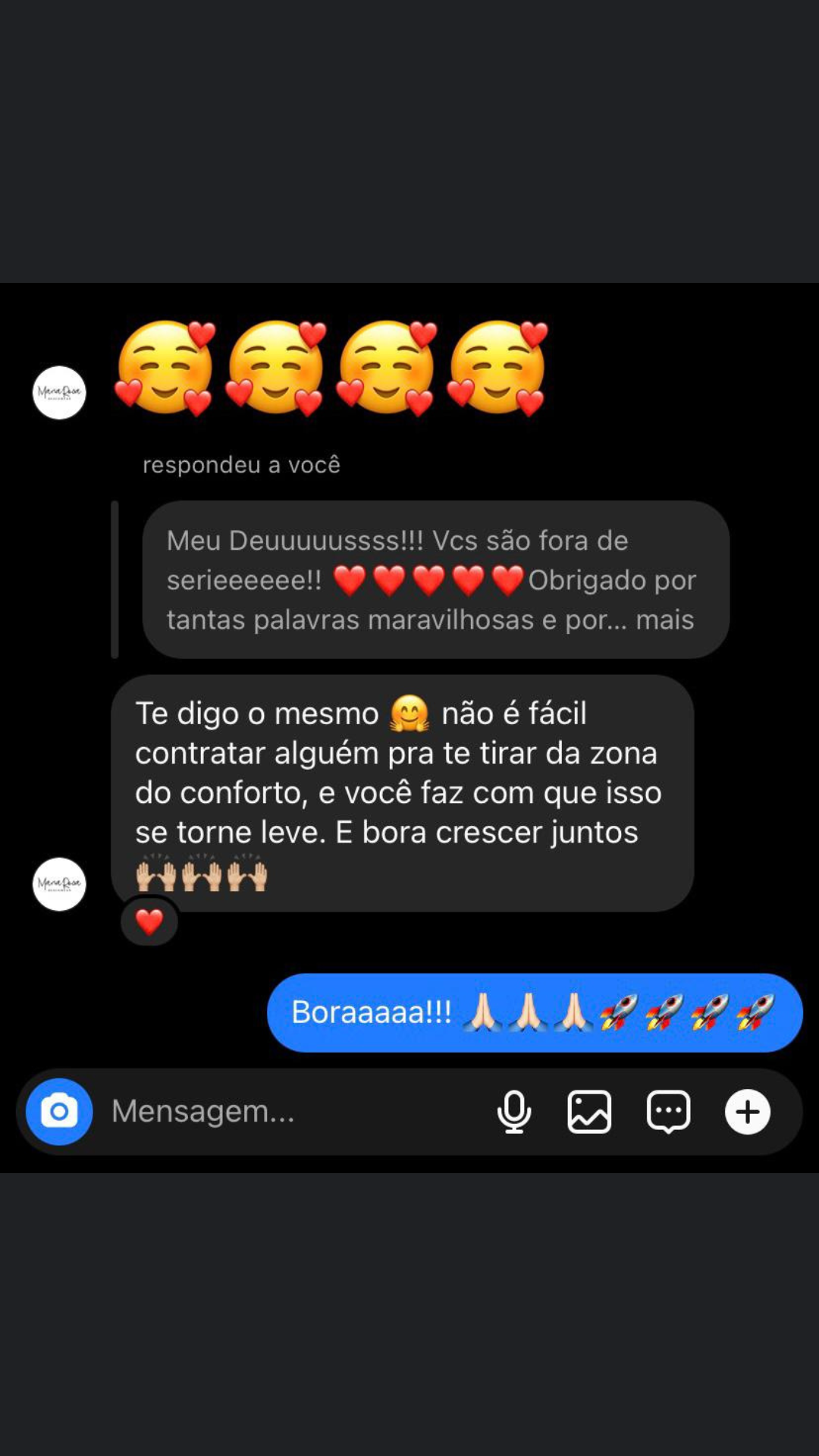Tap the Mensagem text field
This screenshot has width=819, height=1456.
[x=288, y=1112]
